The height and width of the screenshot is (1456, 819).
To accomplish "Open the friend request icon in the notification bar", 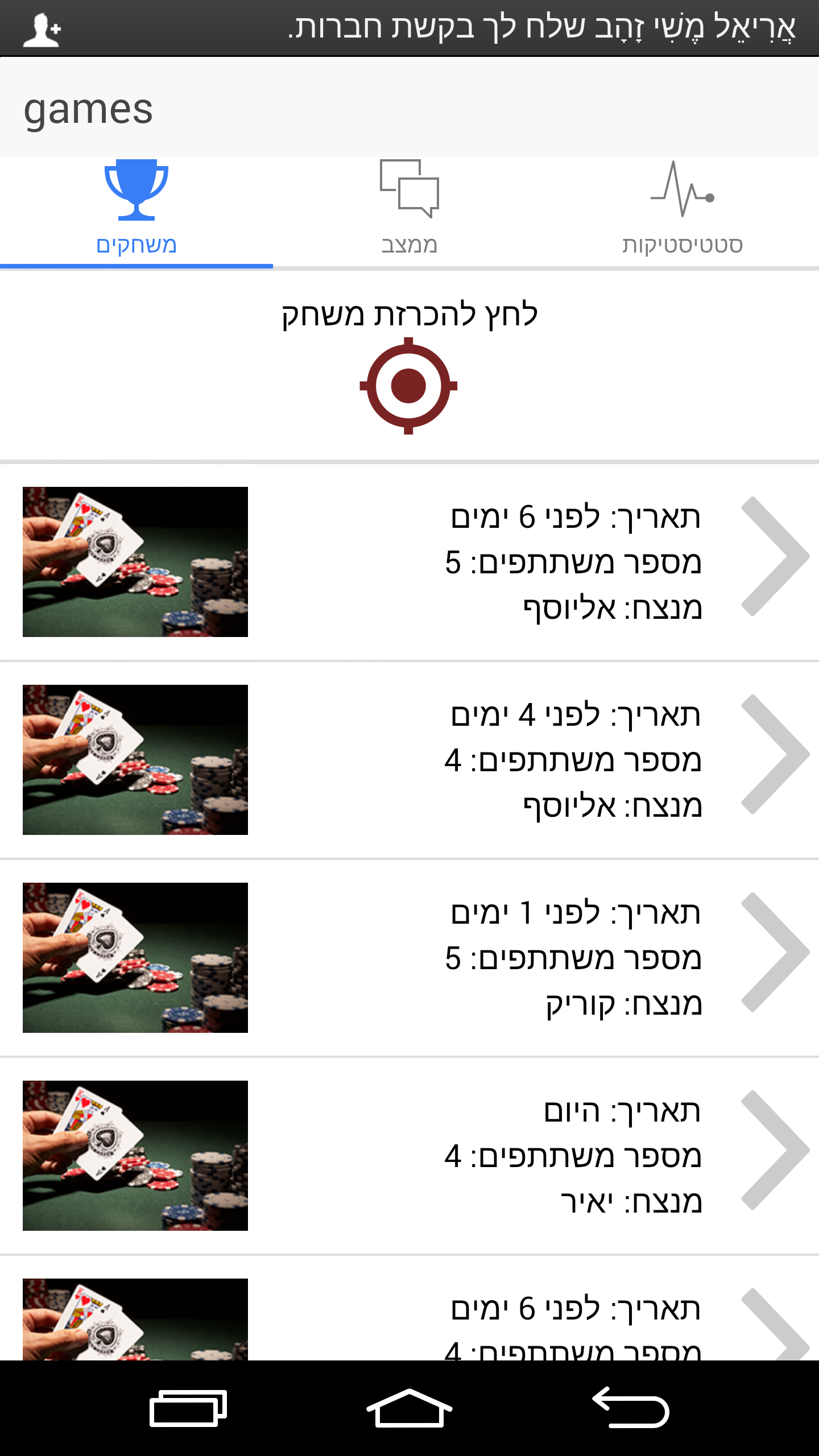I will (x=42, y=30).
